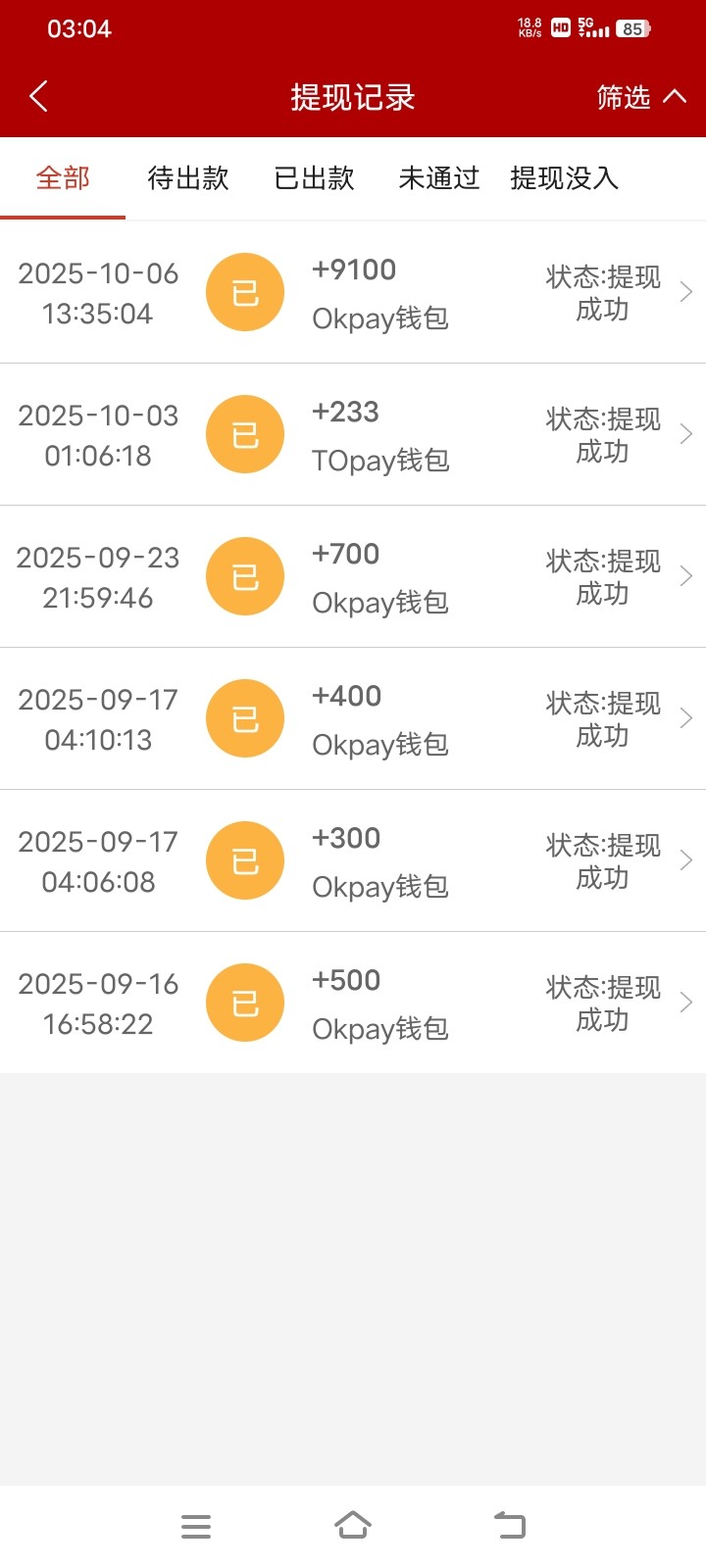This screenshot has width=706, height=1568.
Task: Switch to the 全部 tab
Action: (x=63, y=178)
